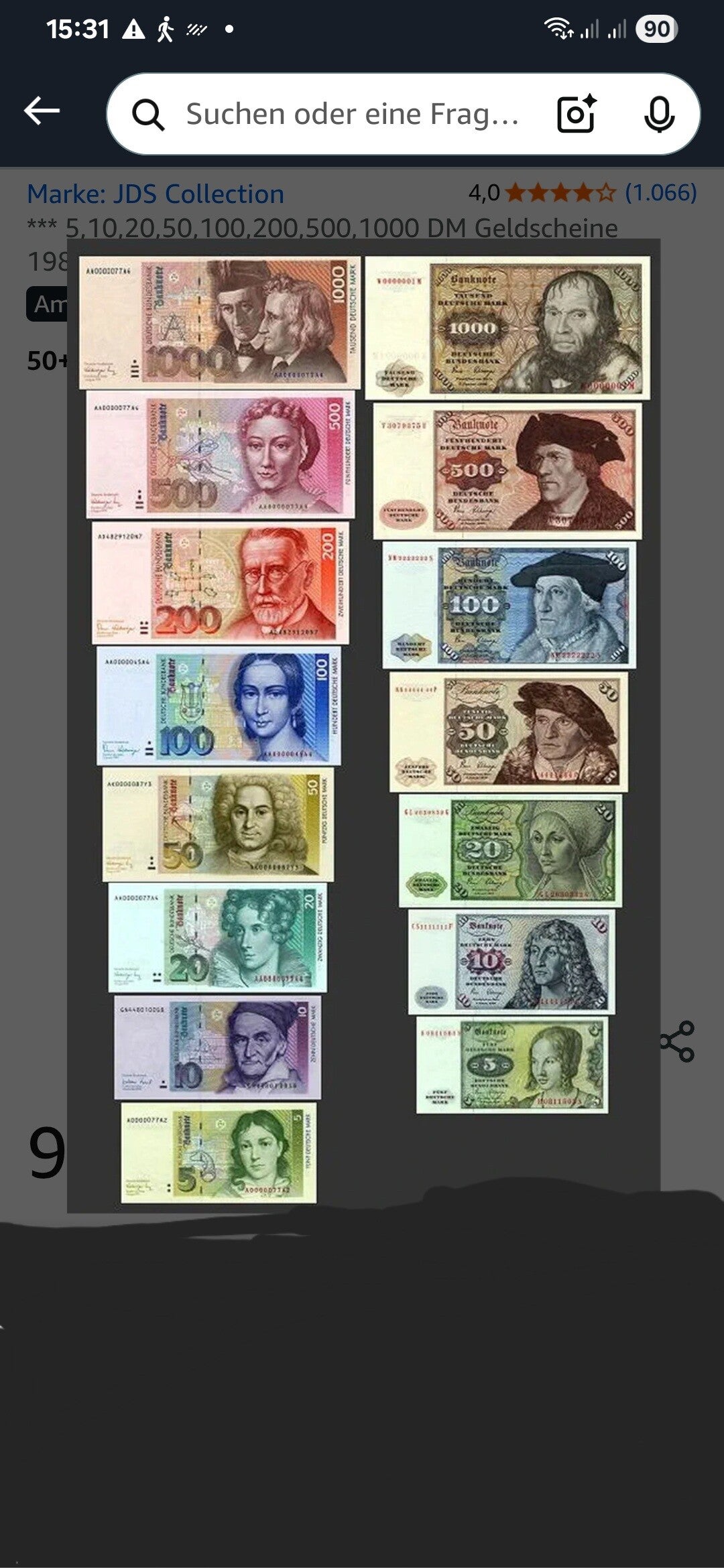Go back with the arrow icon

(x=42, y=111)
